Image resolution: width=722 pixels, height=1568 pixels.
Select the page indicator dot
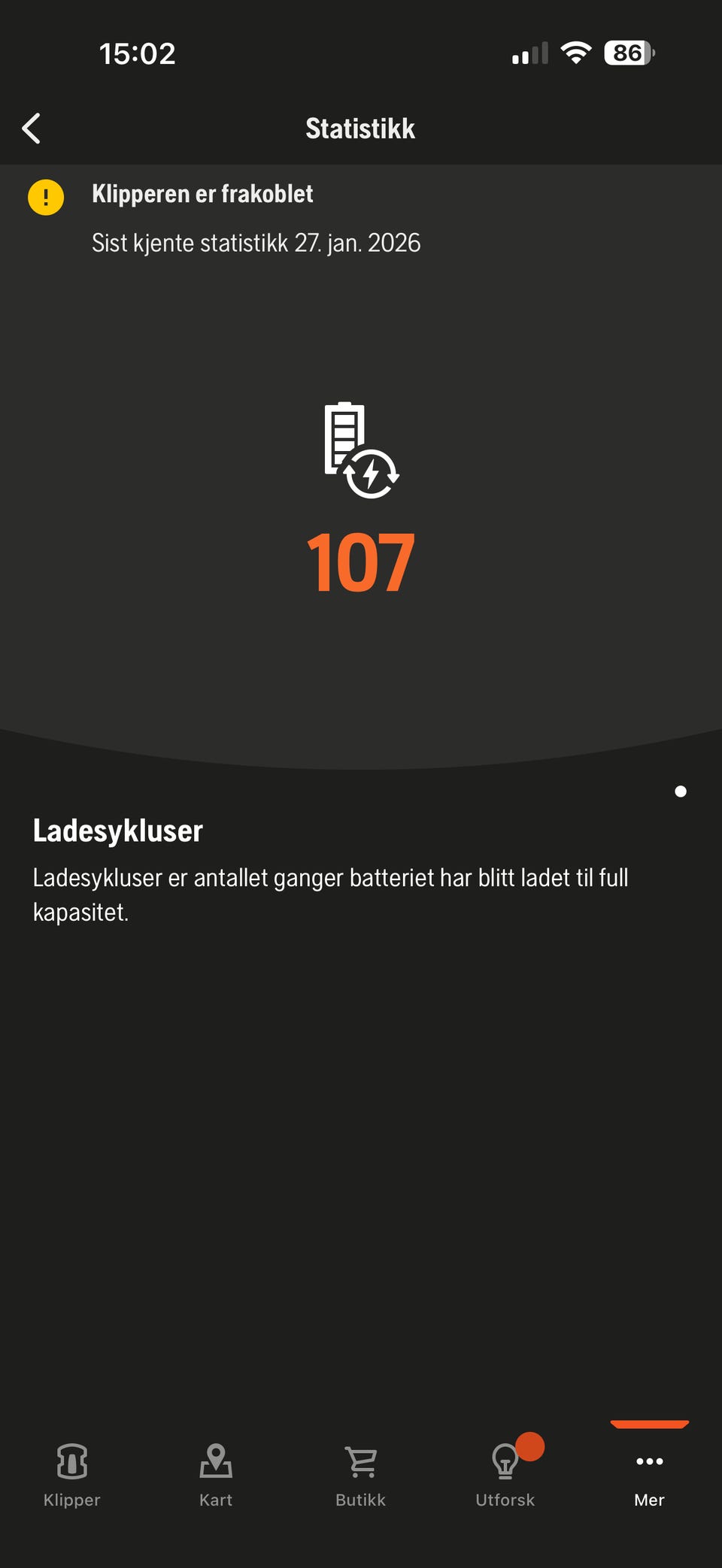point(681,790)
